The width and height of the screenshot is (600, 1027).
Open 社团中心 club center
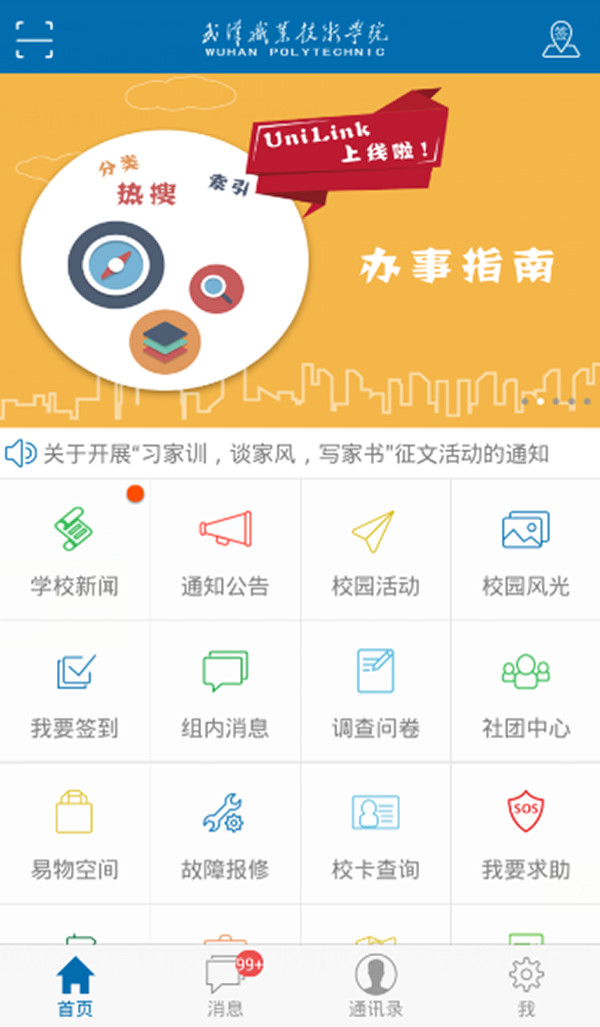(525, 692)
